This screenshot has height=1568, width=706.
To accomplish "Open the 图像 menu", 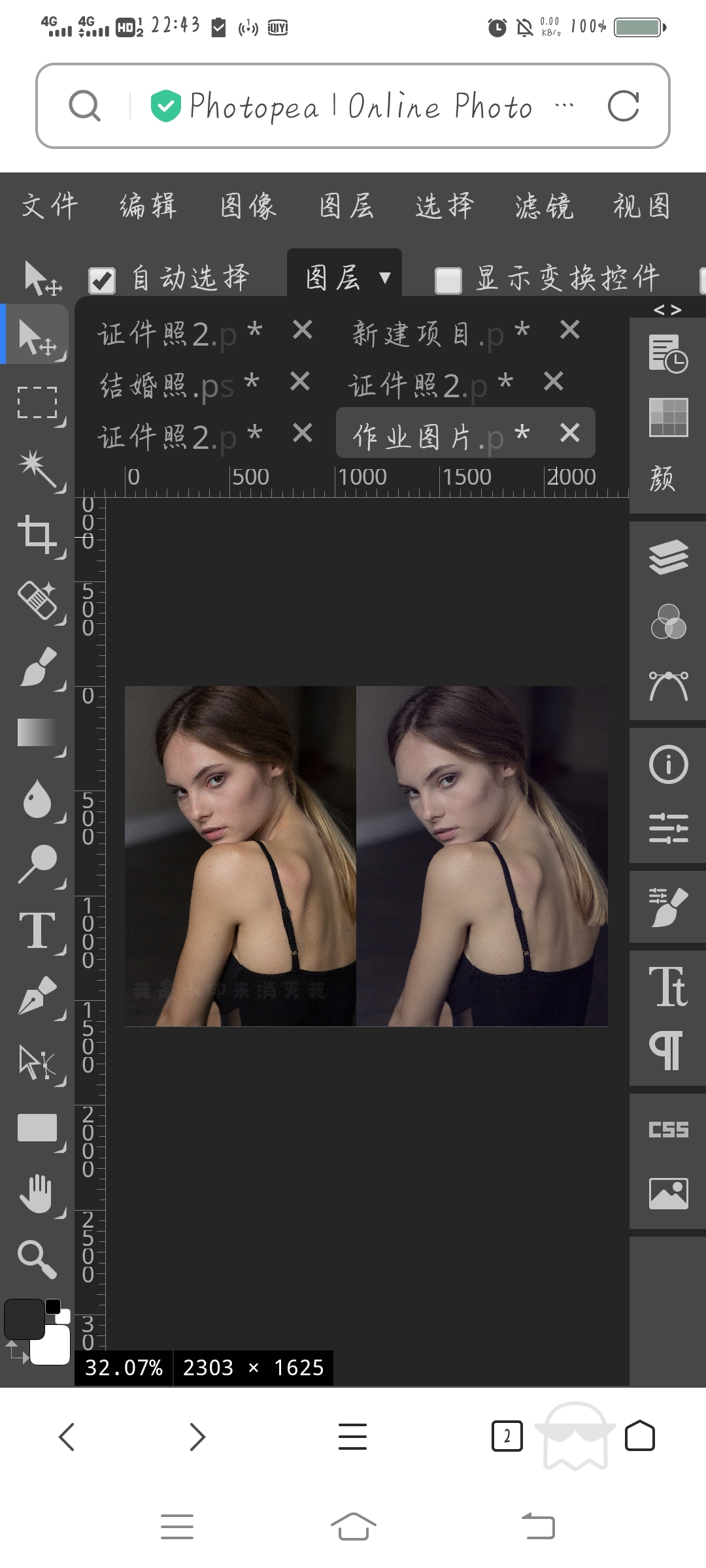I will click(x=248, y=207).
